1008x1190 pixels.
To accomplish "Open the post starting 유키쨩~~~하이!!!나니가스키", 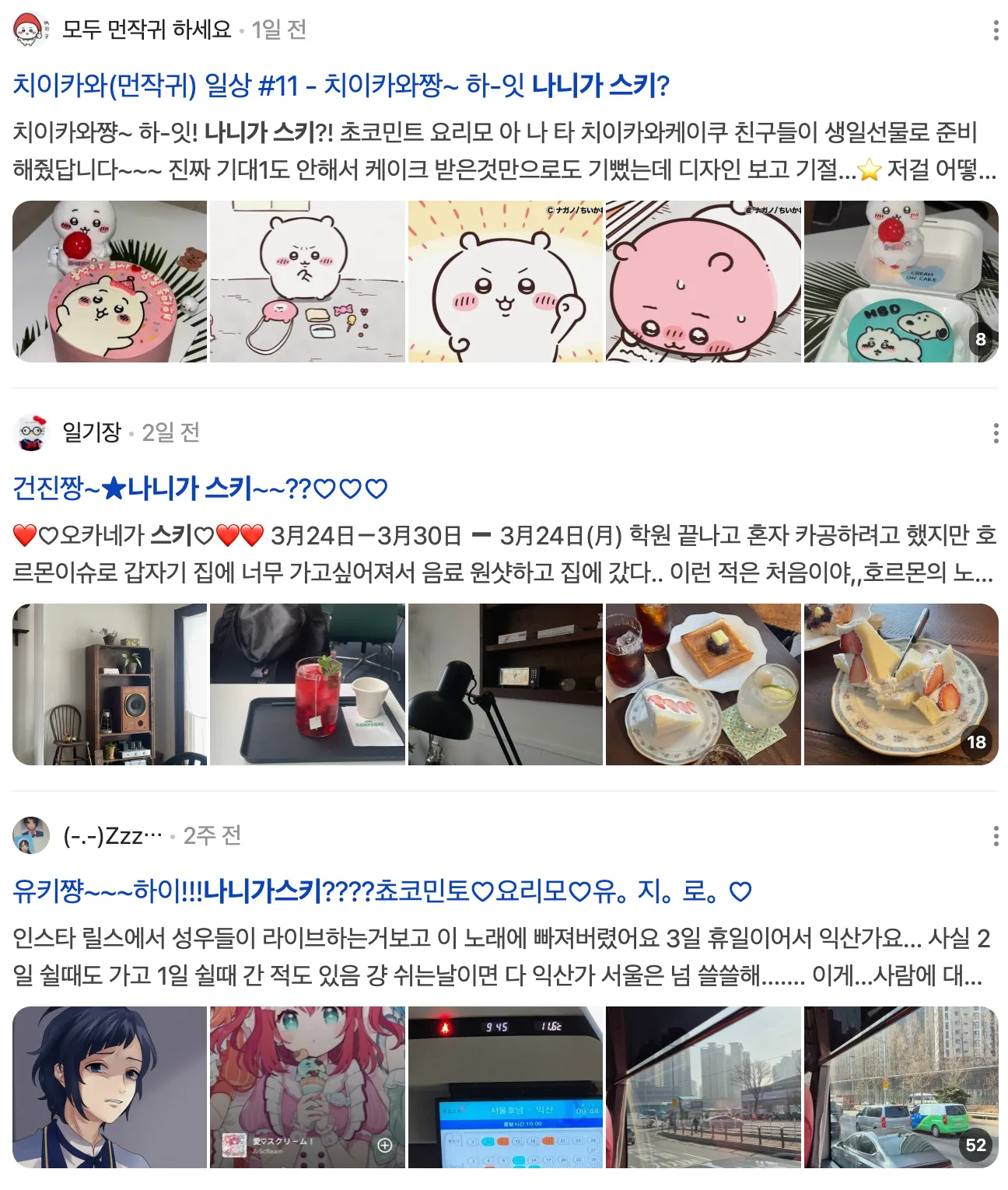I will click(x=381, y=891).
